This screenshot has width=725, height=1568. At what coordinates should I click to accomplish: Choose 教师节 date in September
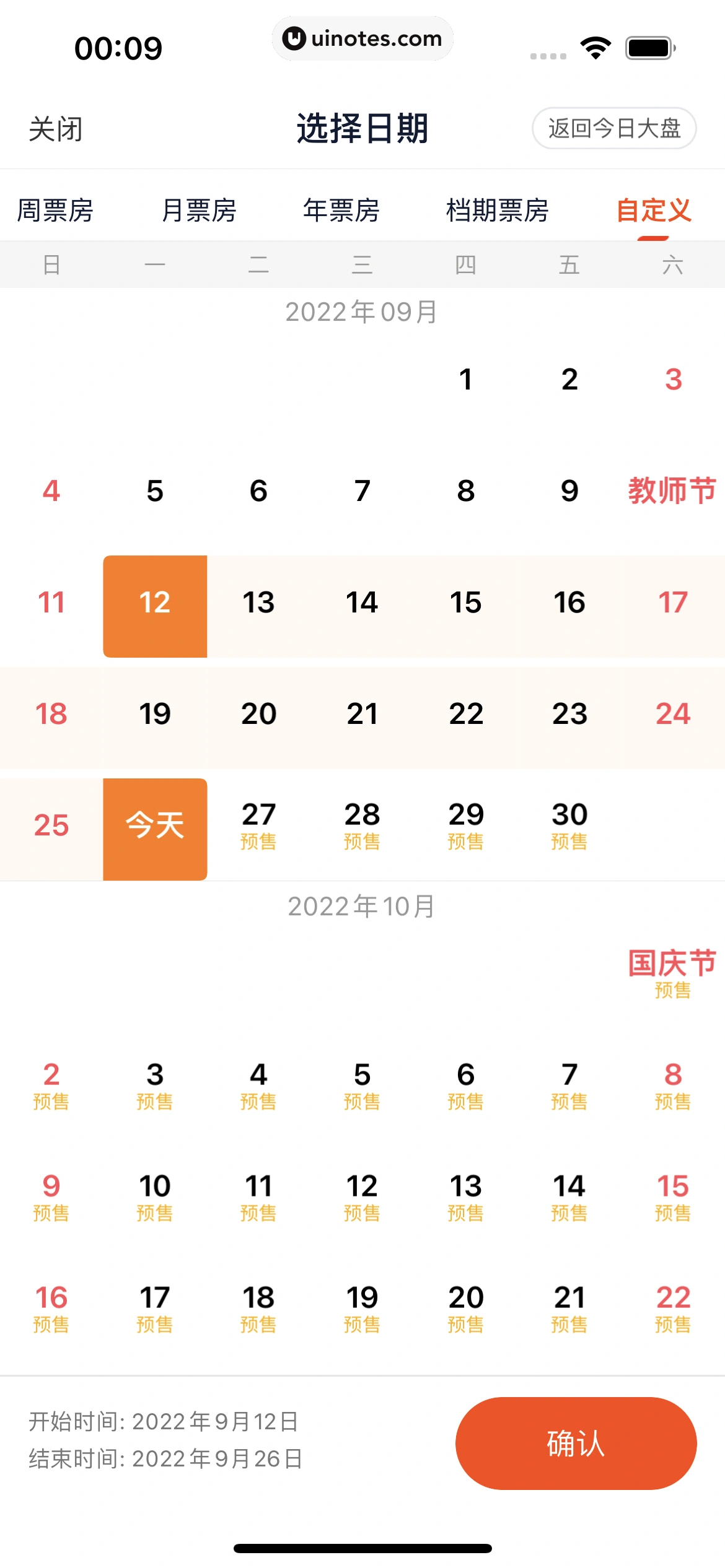(x=672, y=490)
